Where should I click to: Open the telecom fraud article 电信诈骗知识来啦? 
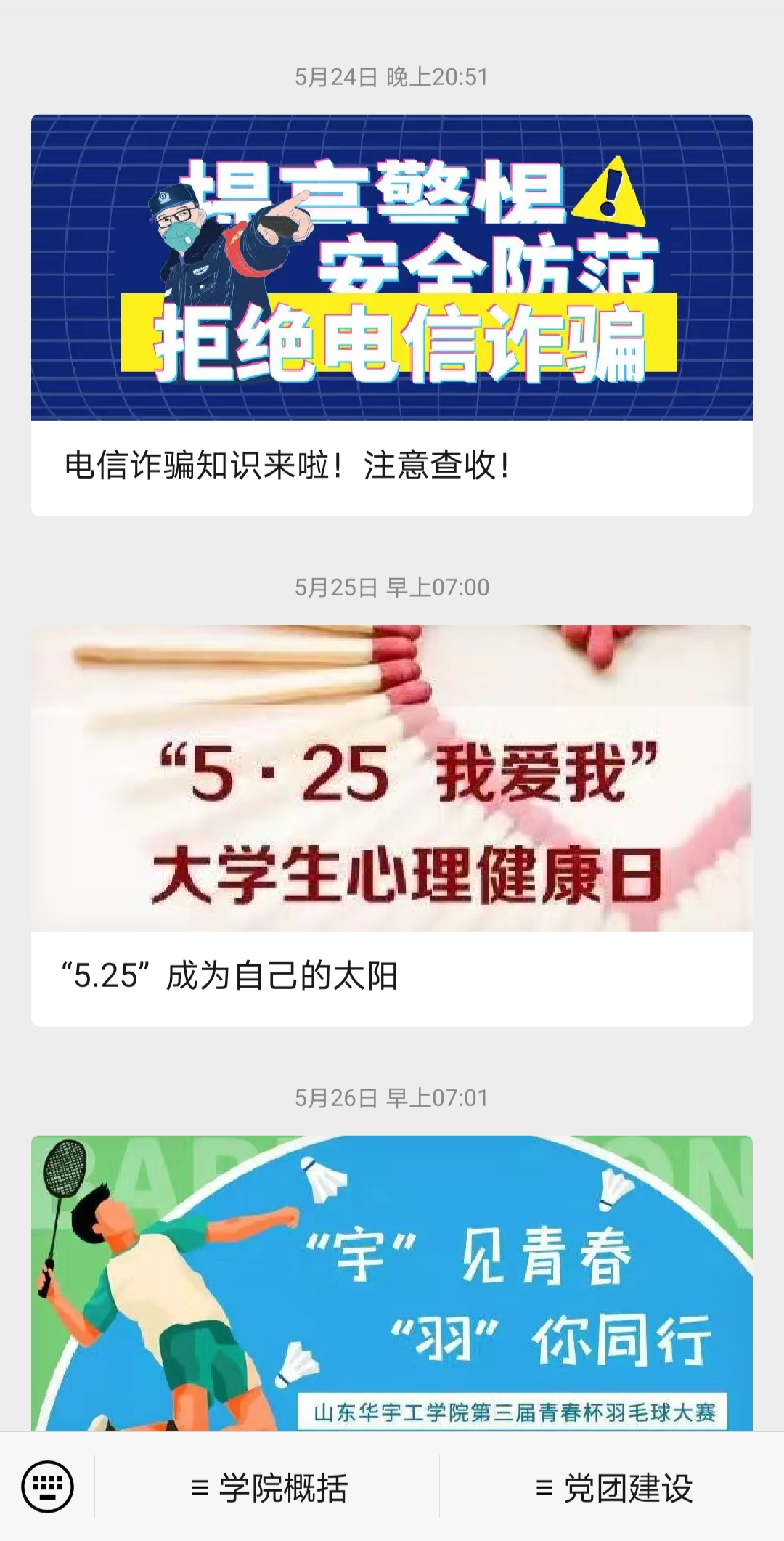point(392,316)
